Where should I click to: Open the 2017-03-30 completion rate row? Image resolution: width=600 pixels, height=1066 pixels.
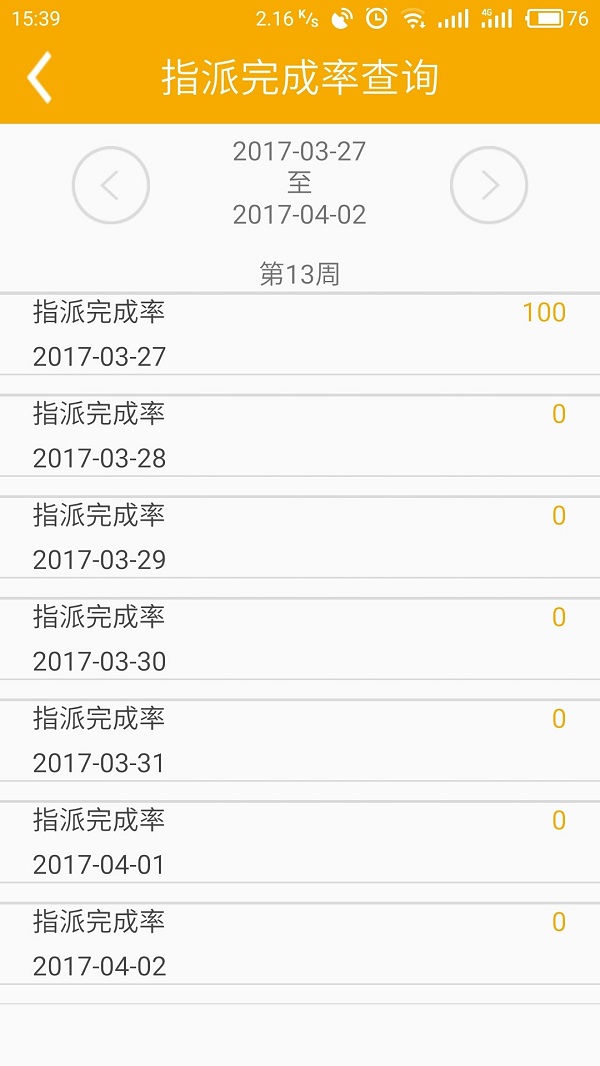click(300, 639)
